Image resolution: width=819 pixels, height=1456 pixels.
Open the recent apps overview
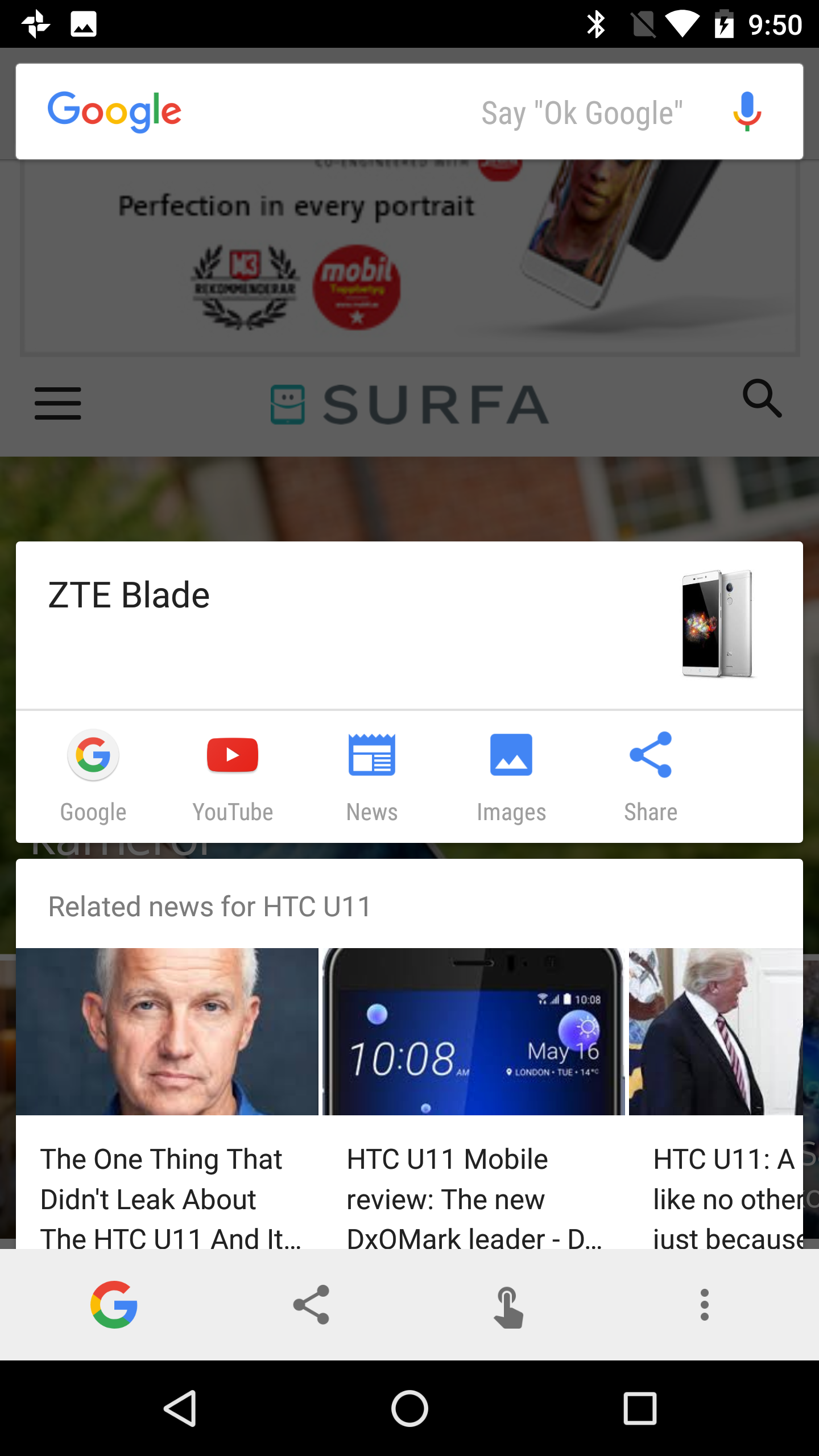(x=640, y=1408)
